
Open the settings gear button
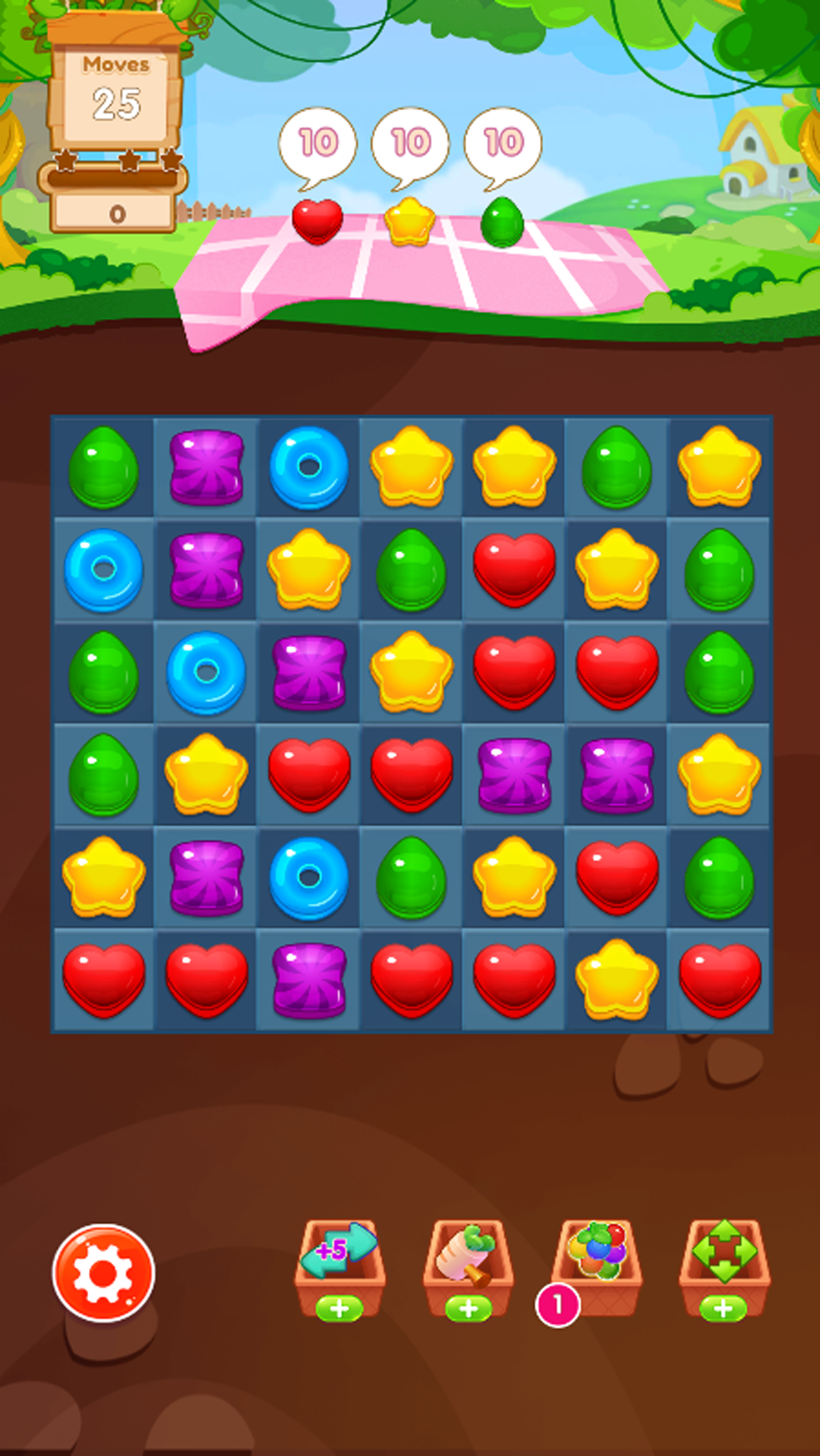coord(104,1273)
